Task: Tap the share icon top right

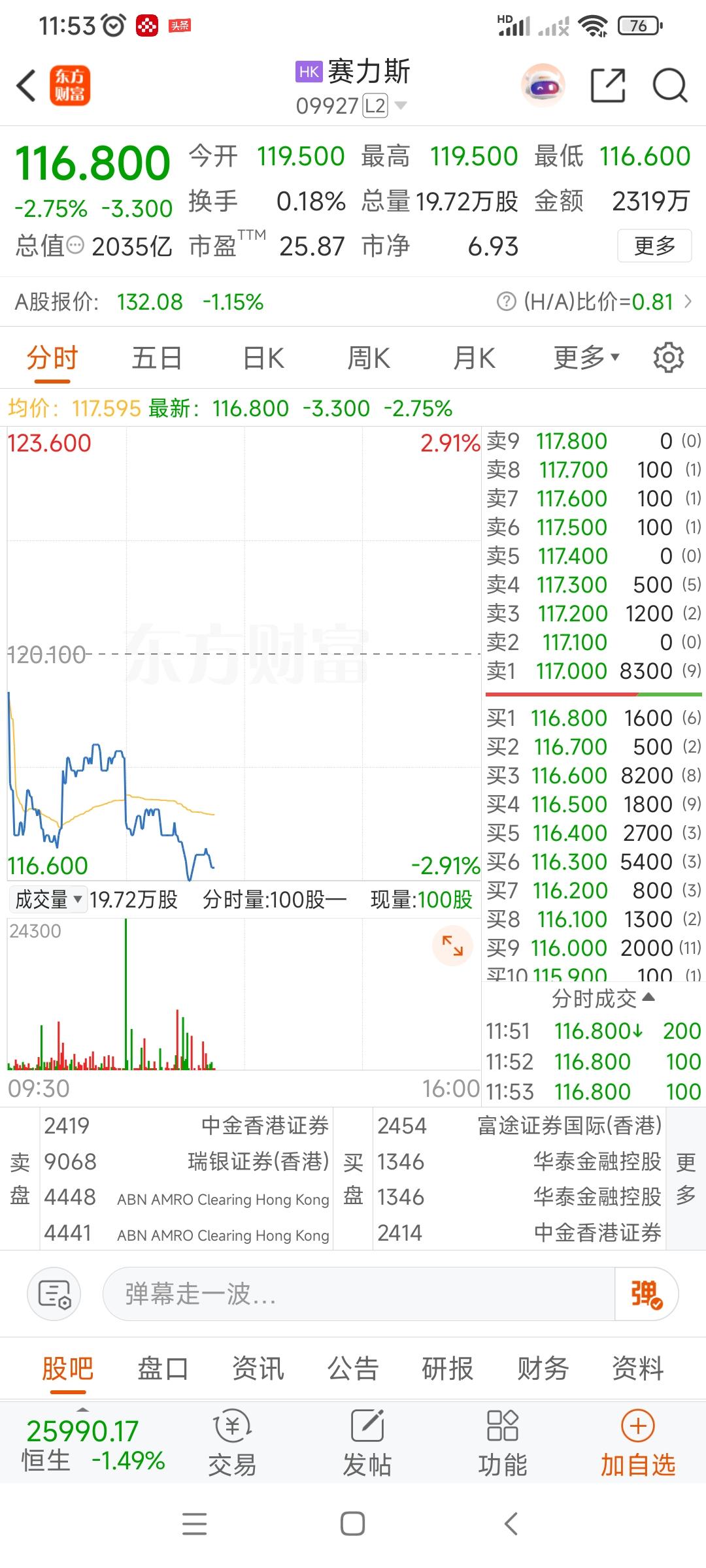Action: click(608, 85)
